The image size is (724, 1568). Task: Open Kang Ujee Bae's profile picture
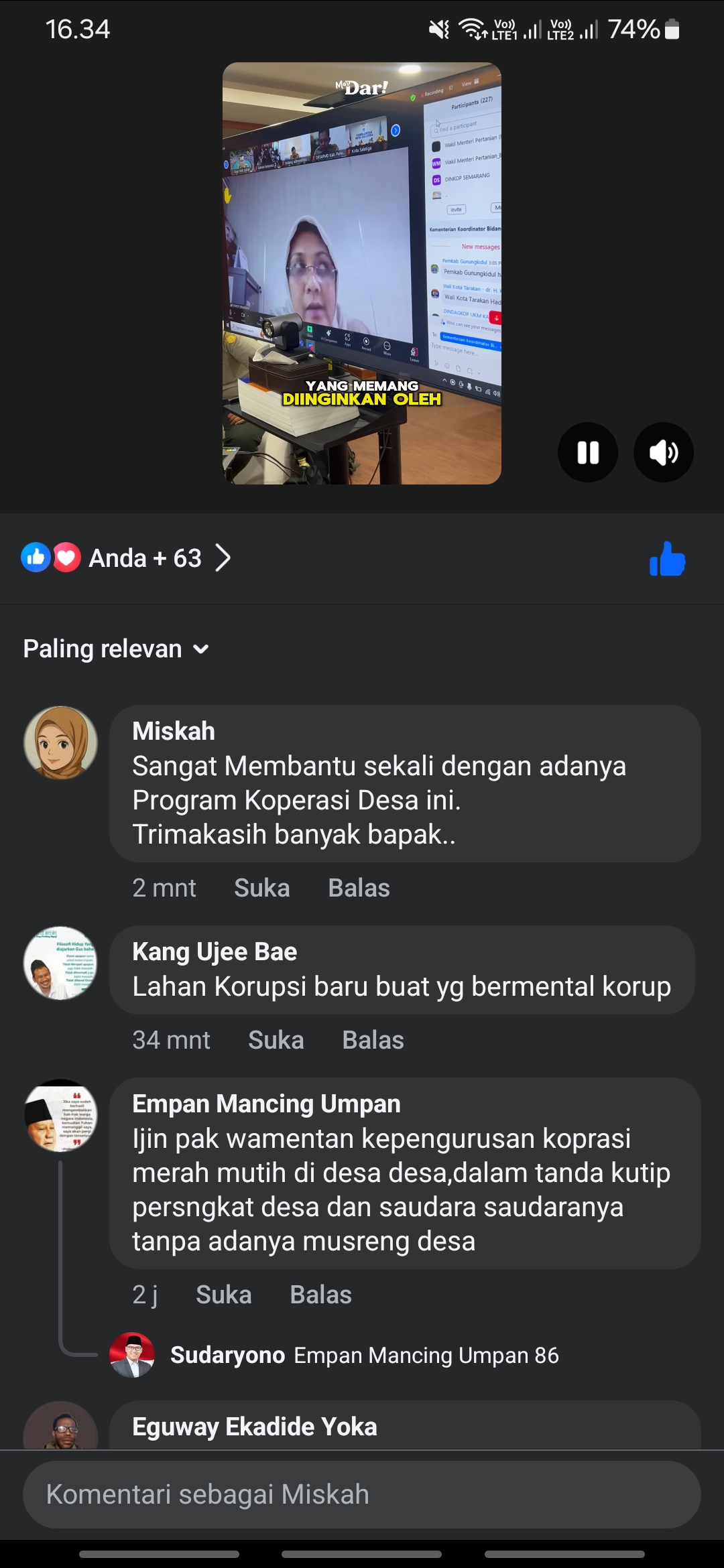[60, 963]
